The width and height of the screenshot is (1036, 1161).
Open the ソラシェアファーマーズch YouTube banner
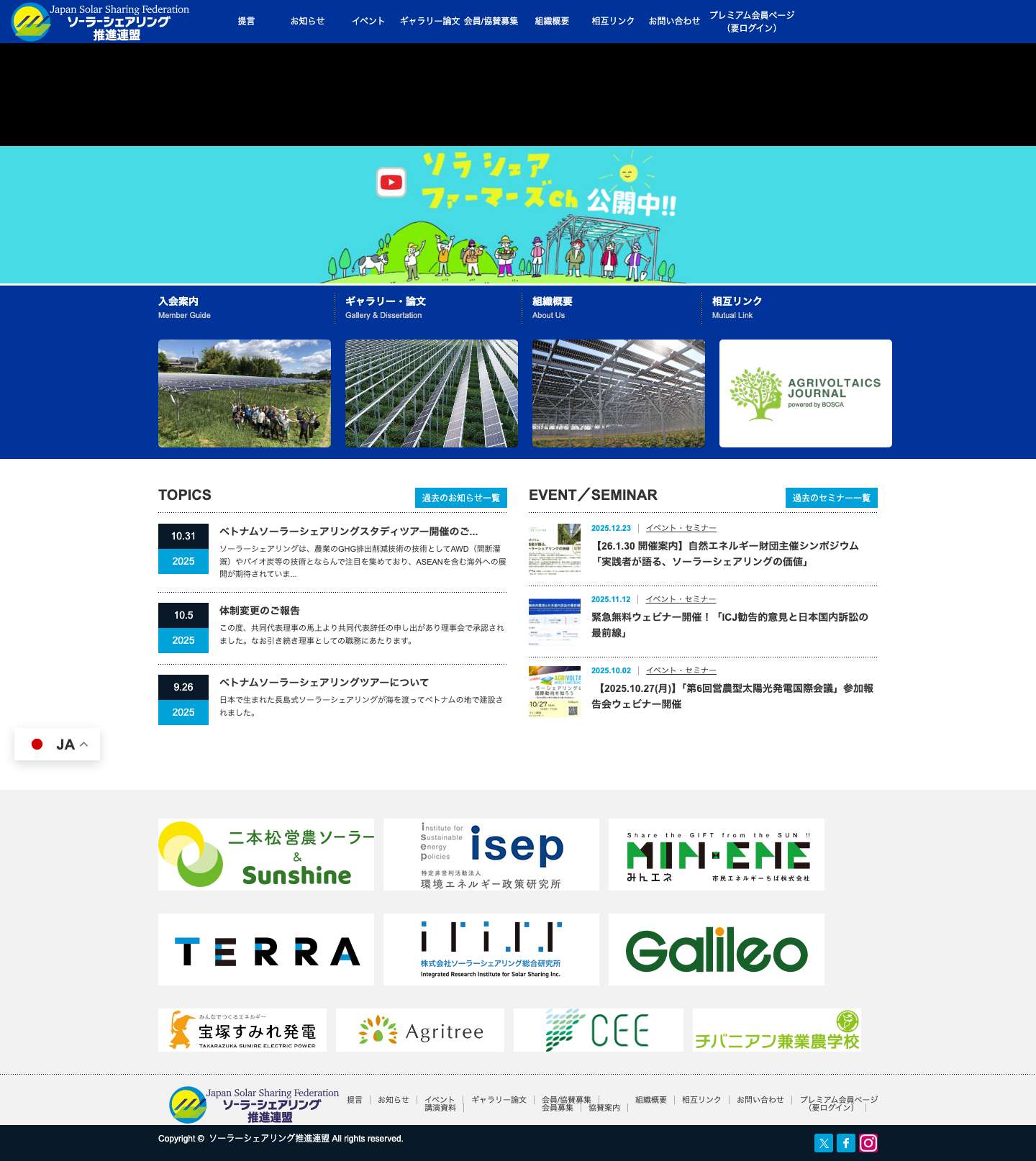517,214
